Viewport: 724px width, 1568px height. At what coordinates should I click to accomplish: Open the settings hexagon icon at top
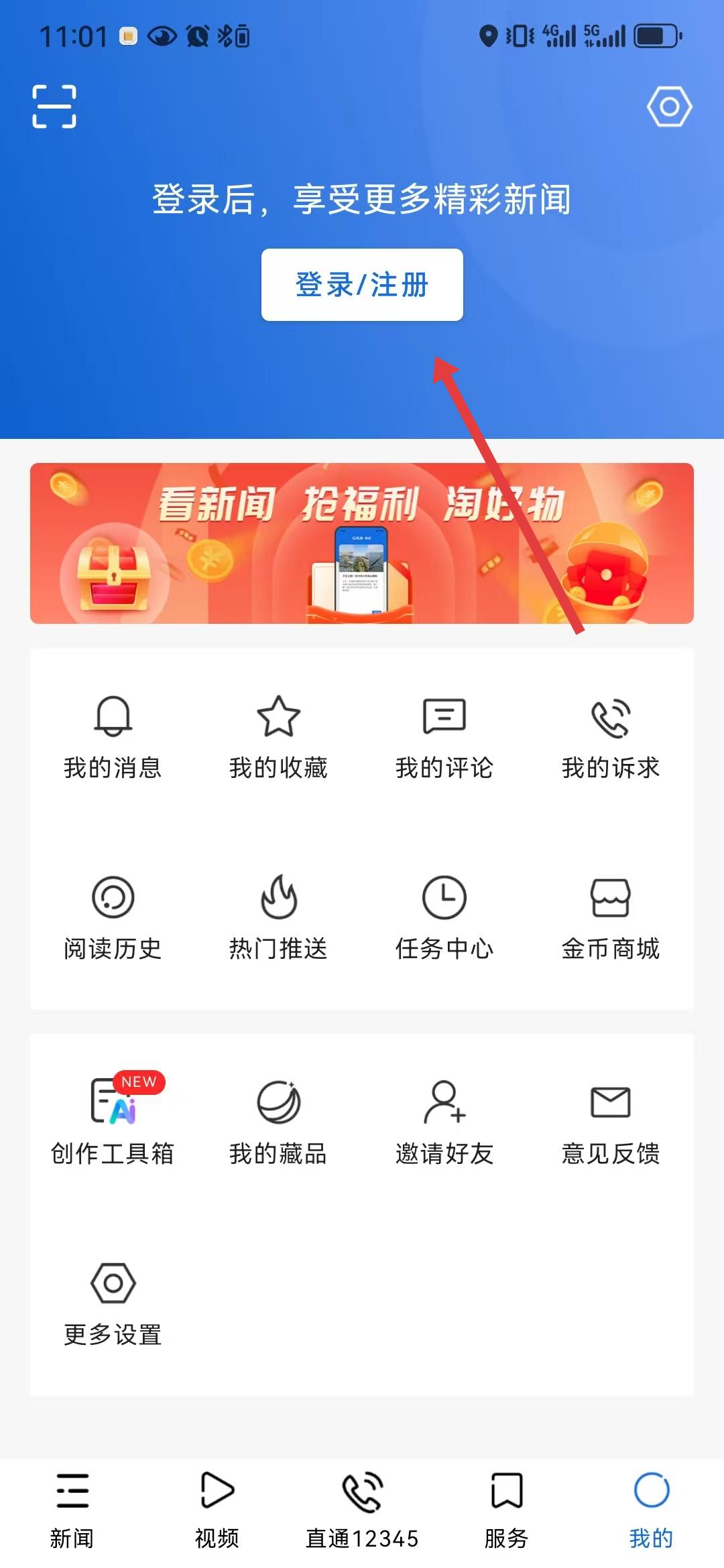click(669, 107)
